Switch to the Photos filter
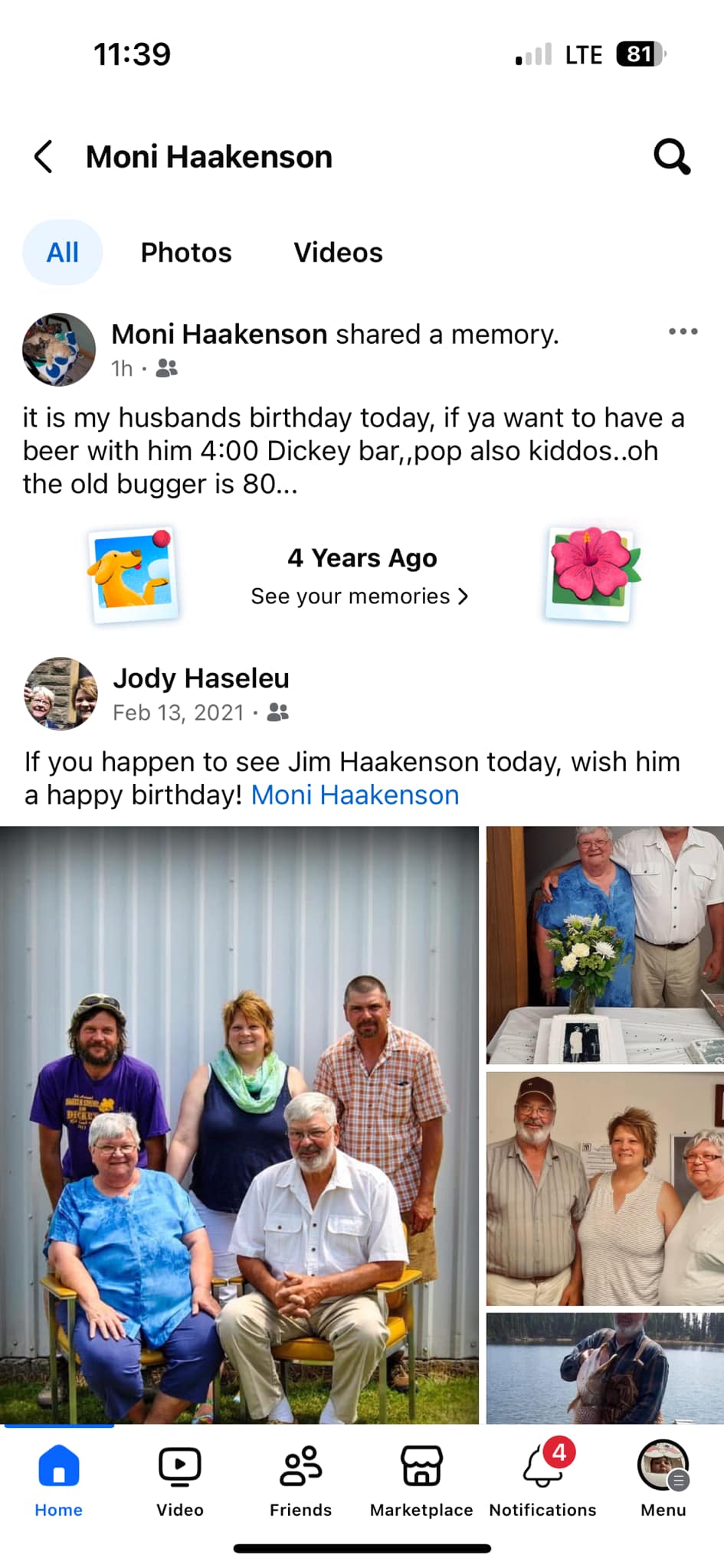Viewport: 724px width, 1568px height. pos(186,253)
